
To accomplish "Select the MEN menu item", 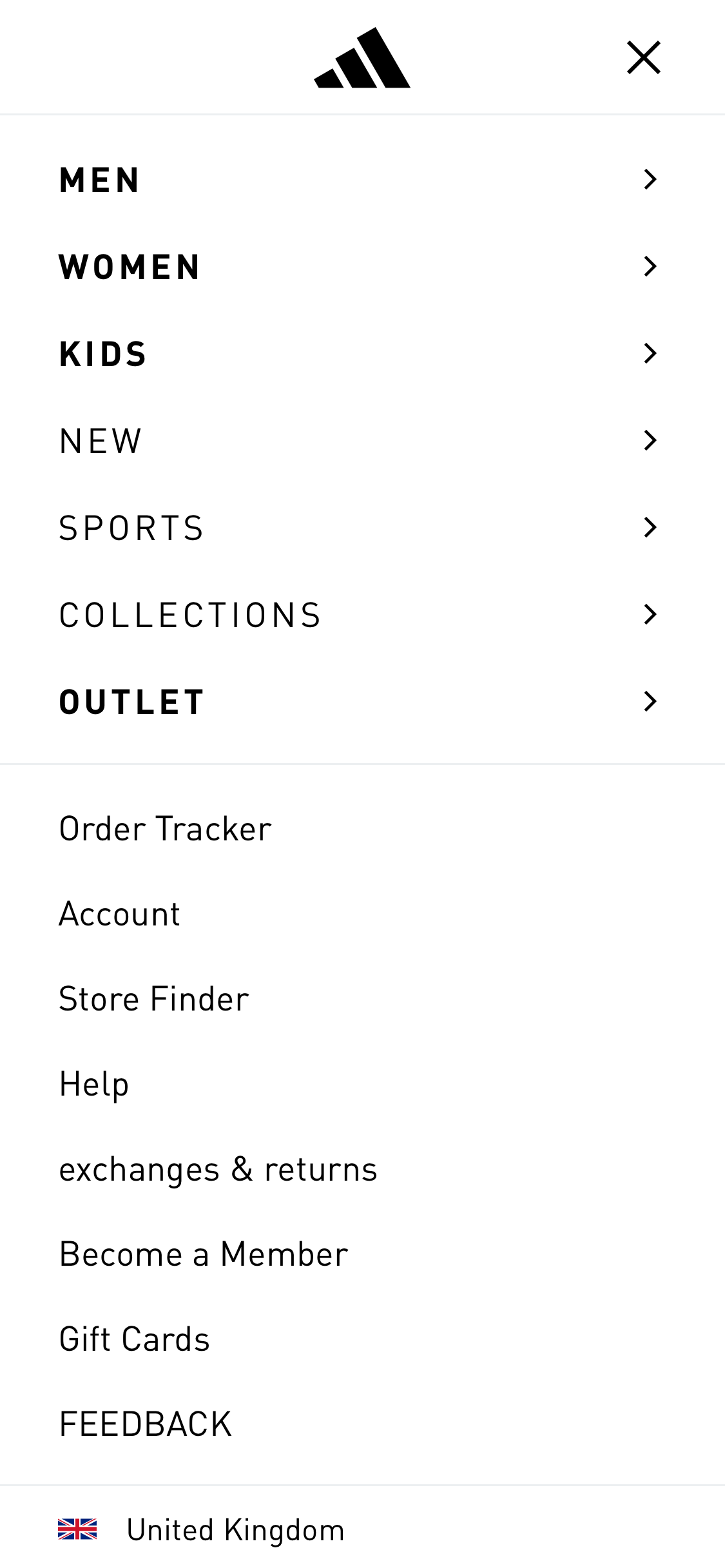I will coord(101,179).
